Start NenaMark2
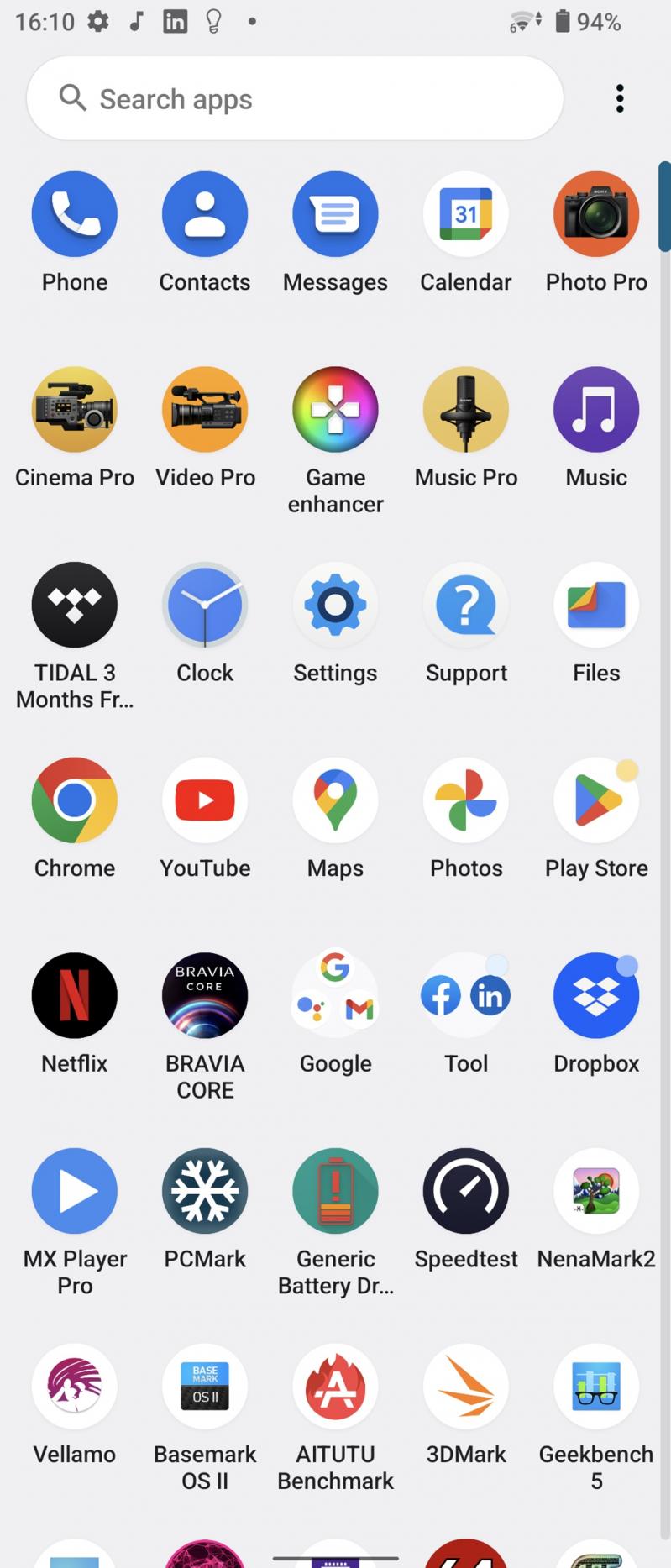This screenshot has width=671, height=1568. coord(596,1190)
